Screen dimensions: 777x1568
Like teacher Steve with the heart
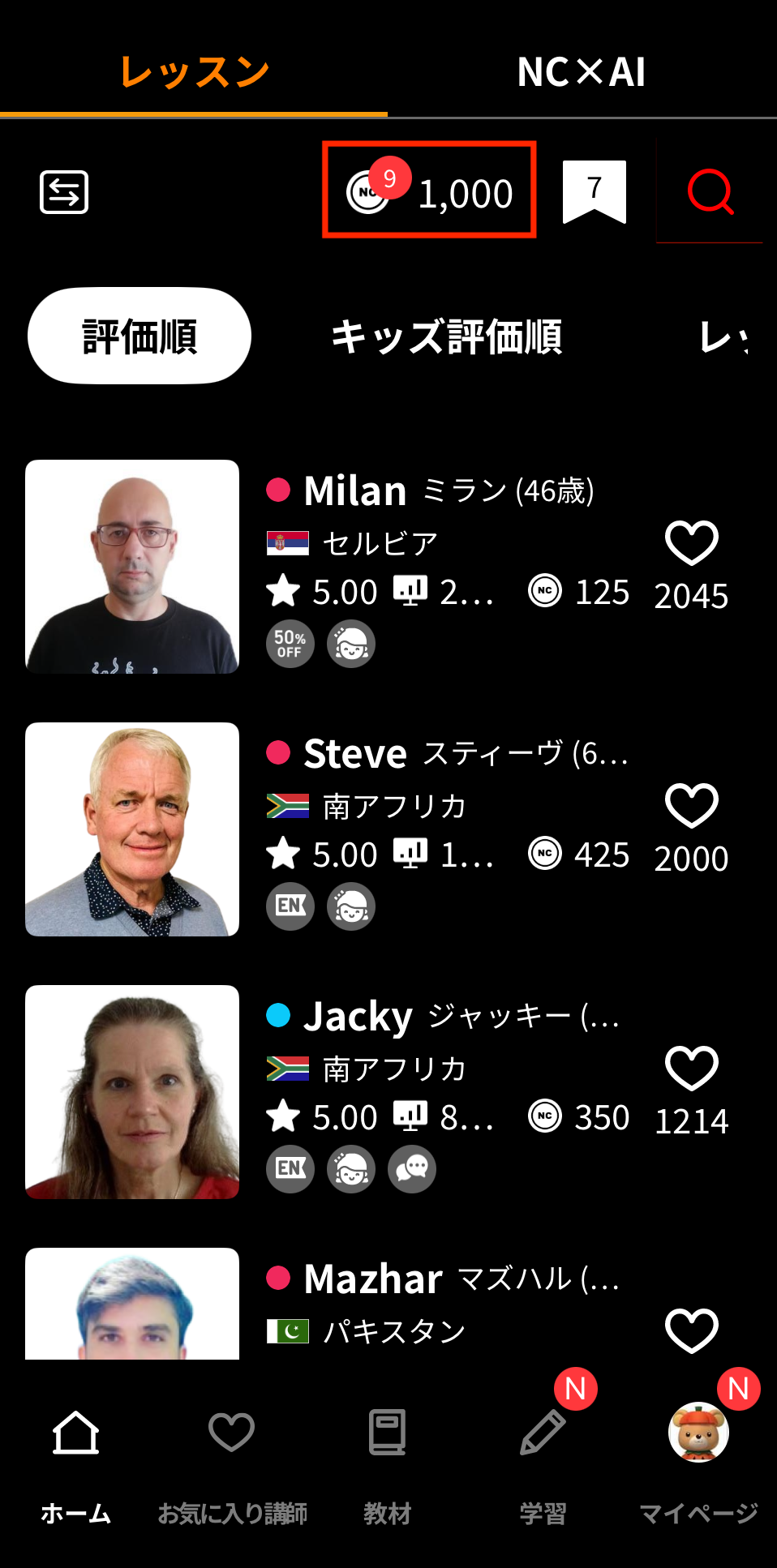point(691,806)
